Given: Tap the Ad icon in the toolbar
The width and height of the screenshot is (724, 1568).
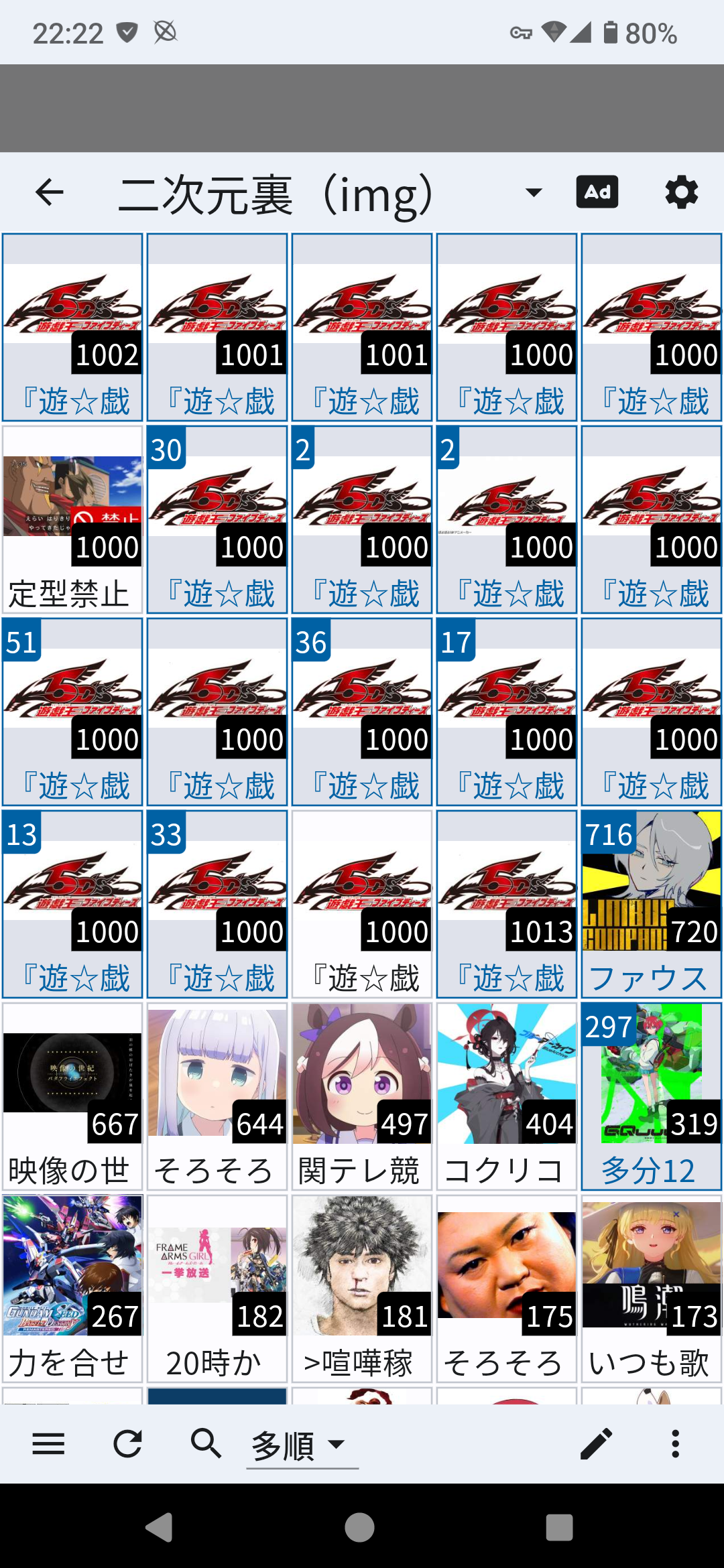Looking at the screenshot, I should 597,193.
